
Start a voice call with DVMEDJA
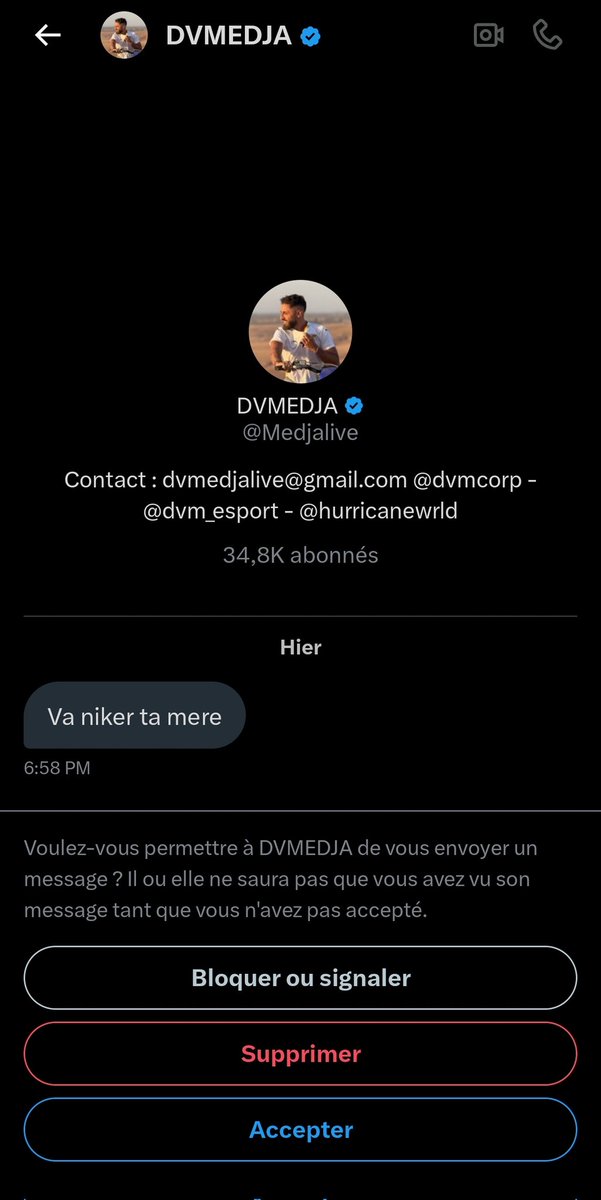(548, 36)
